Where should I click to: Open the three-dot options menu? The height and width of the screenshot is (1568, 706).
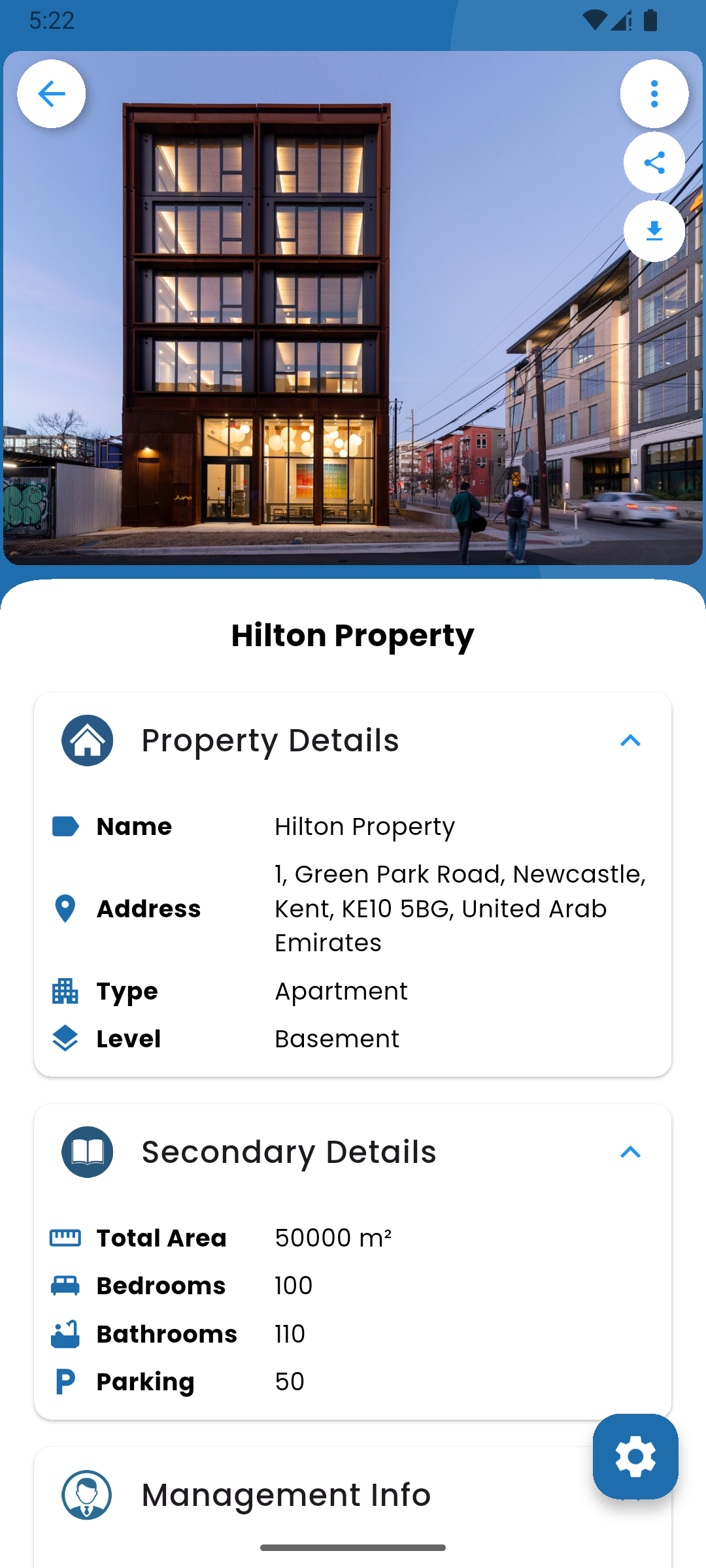[x=654, y=93]
